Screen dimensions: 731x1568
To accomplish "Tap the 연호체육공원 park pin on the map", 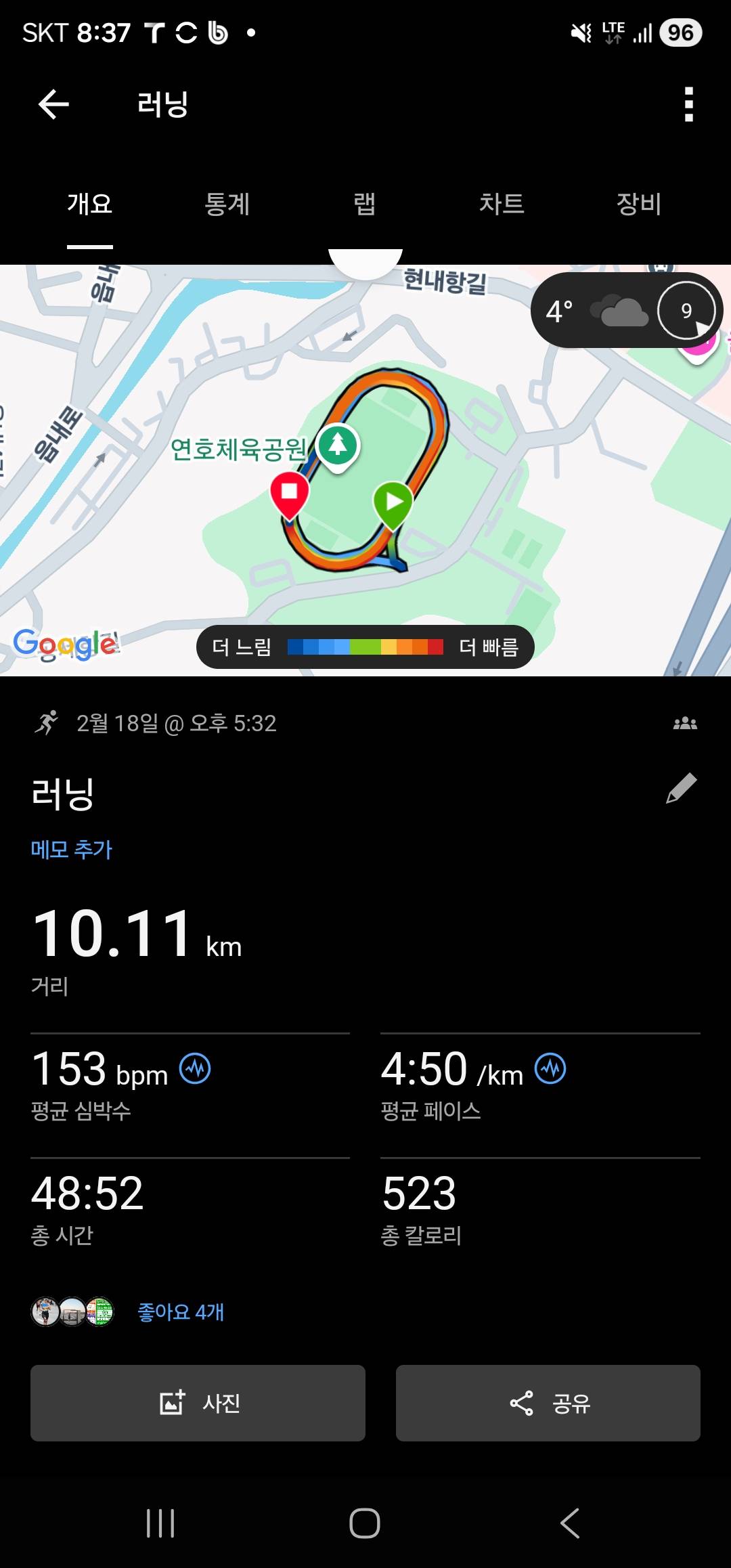I will tap(339, 447).
